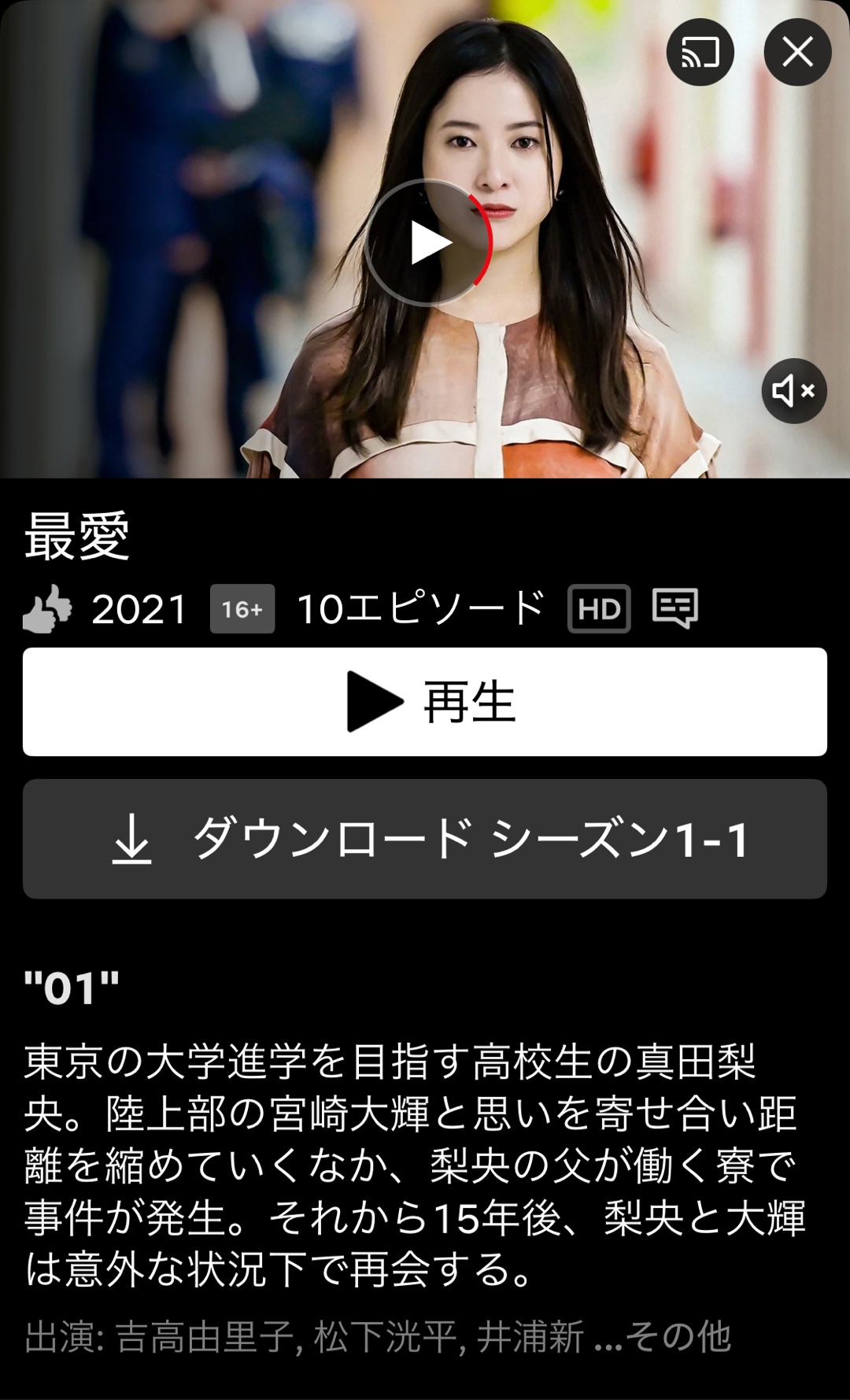Unmute the preview audio

click(x=793, y=391)
